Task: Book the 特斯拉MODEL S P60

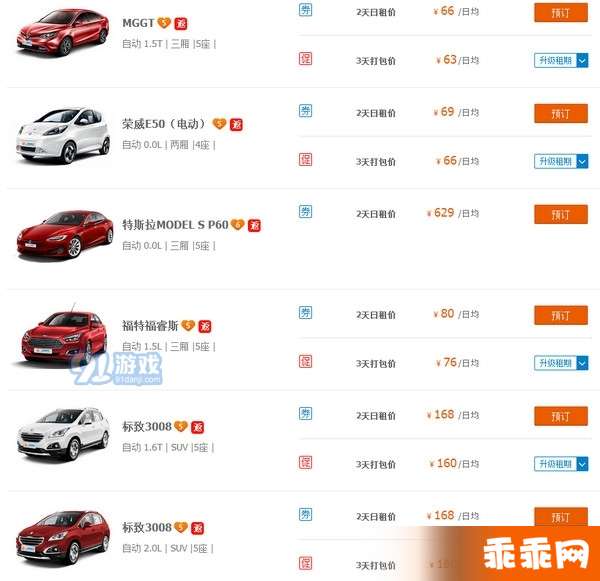Action: coord(560,214)
